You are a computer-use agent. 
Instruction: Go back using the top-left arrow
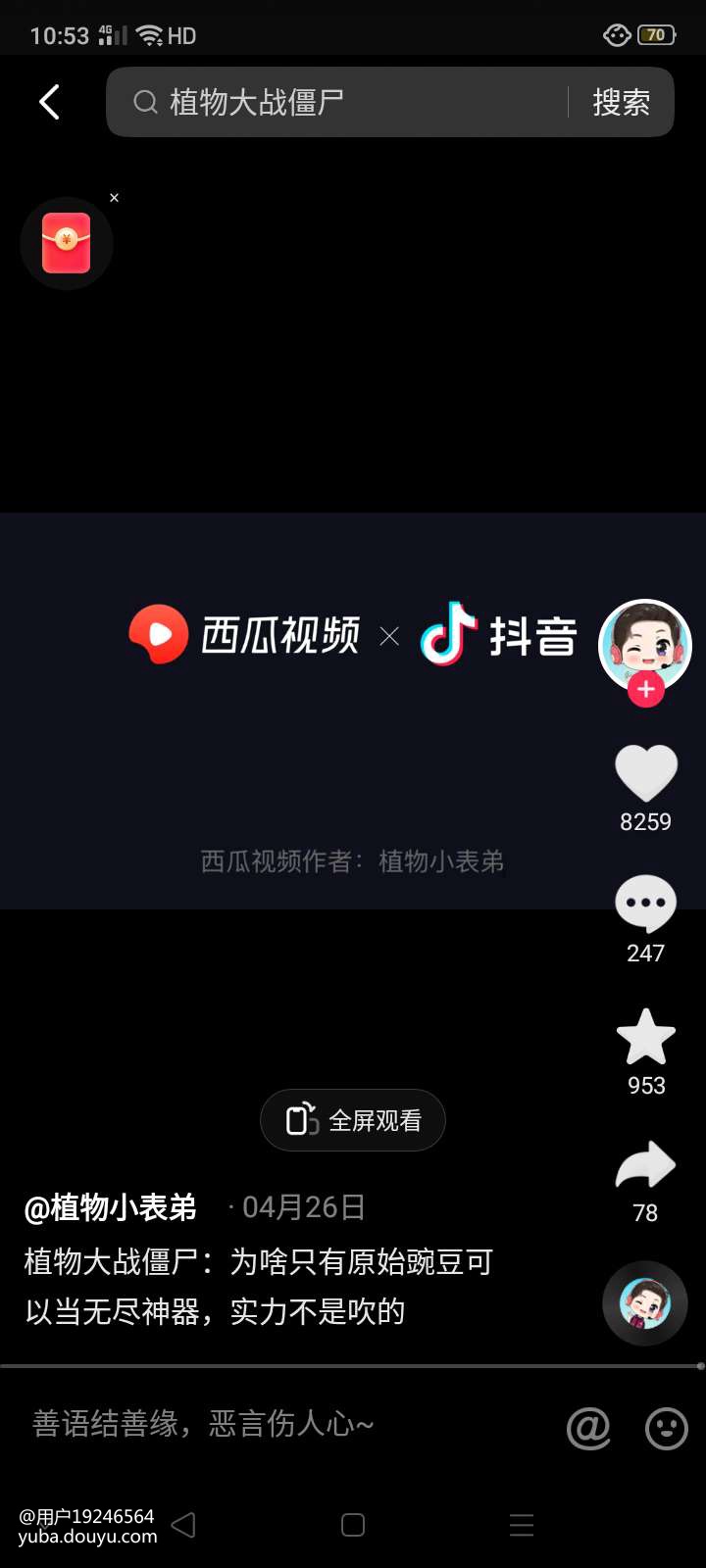[49, 102]
